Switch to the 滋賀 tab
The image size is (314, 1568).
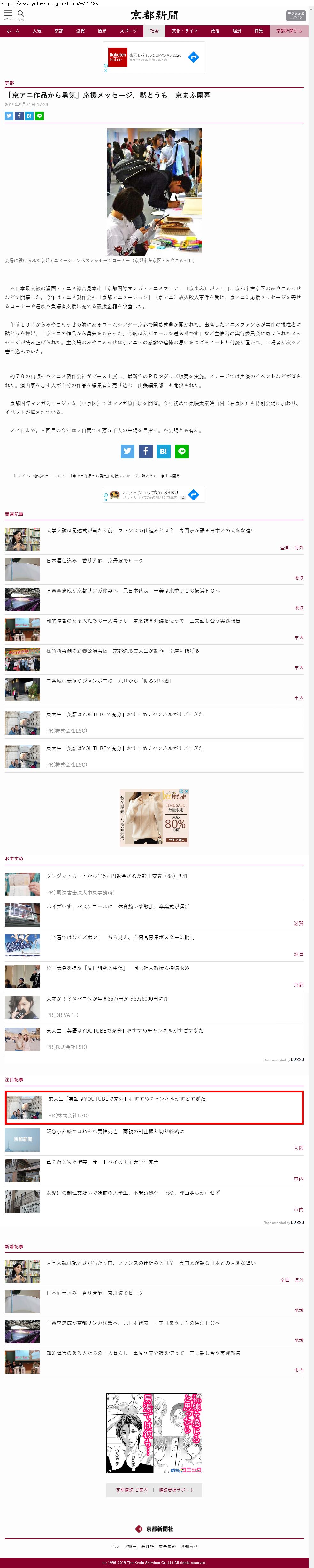[80, 30]
